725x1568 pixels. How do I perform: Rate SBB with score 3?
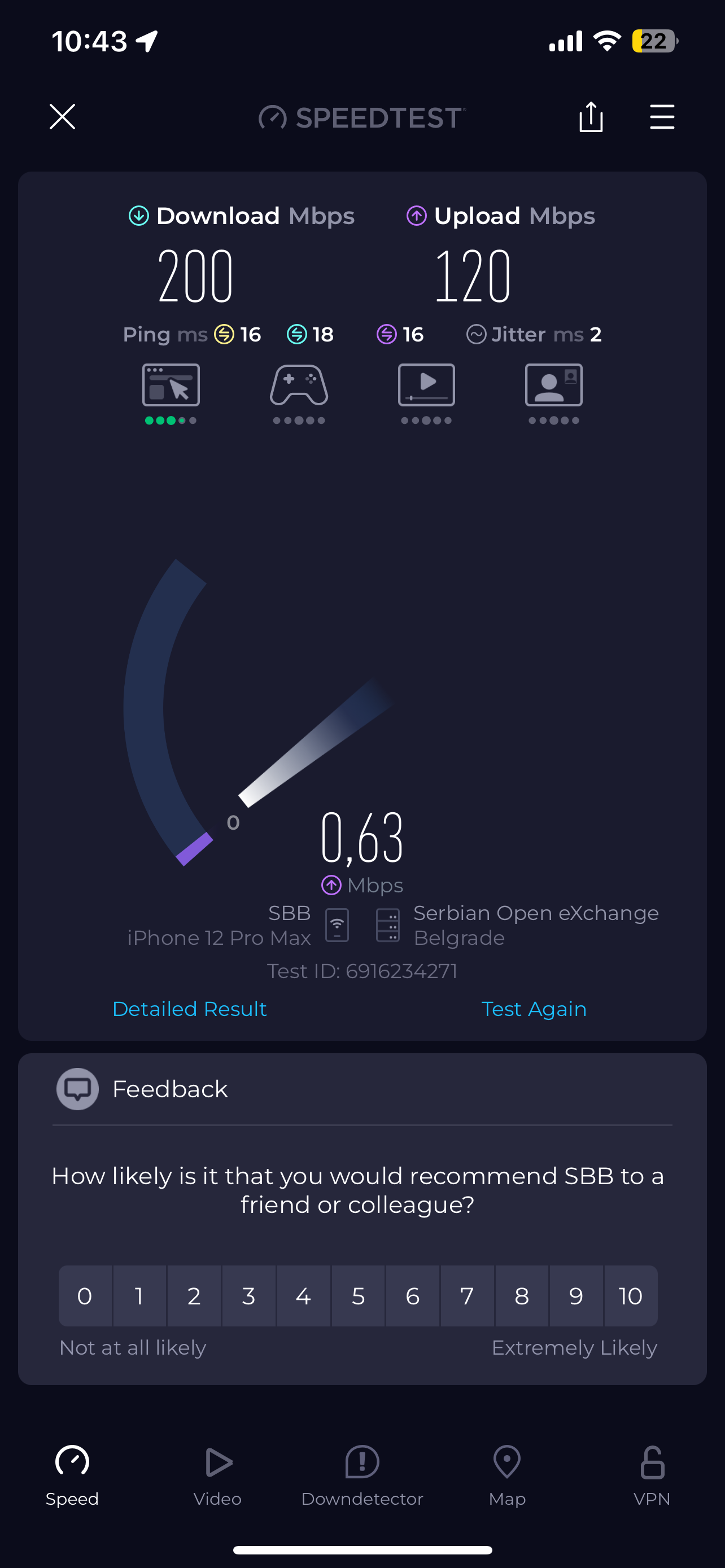coord(248,1295)
